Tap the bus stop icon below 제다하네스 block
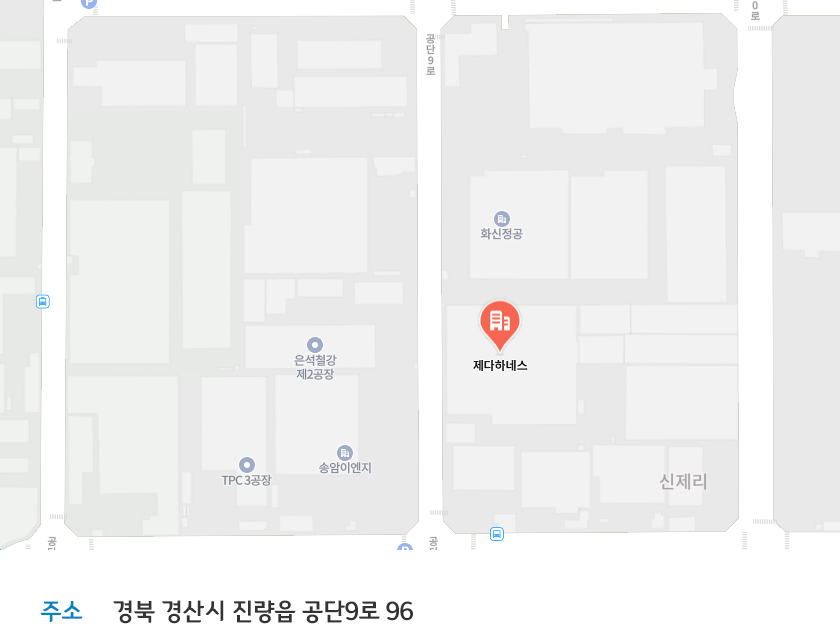Screen dimensions: 840x624 coord(497,534)
